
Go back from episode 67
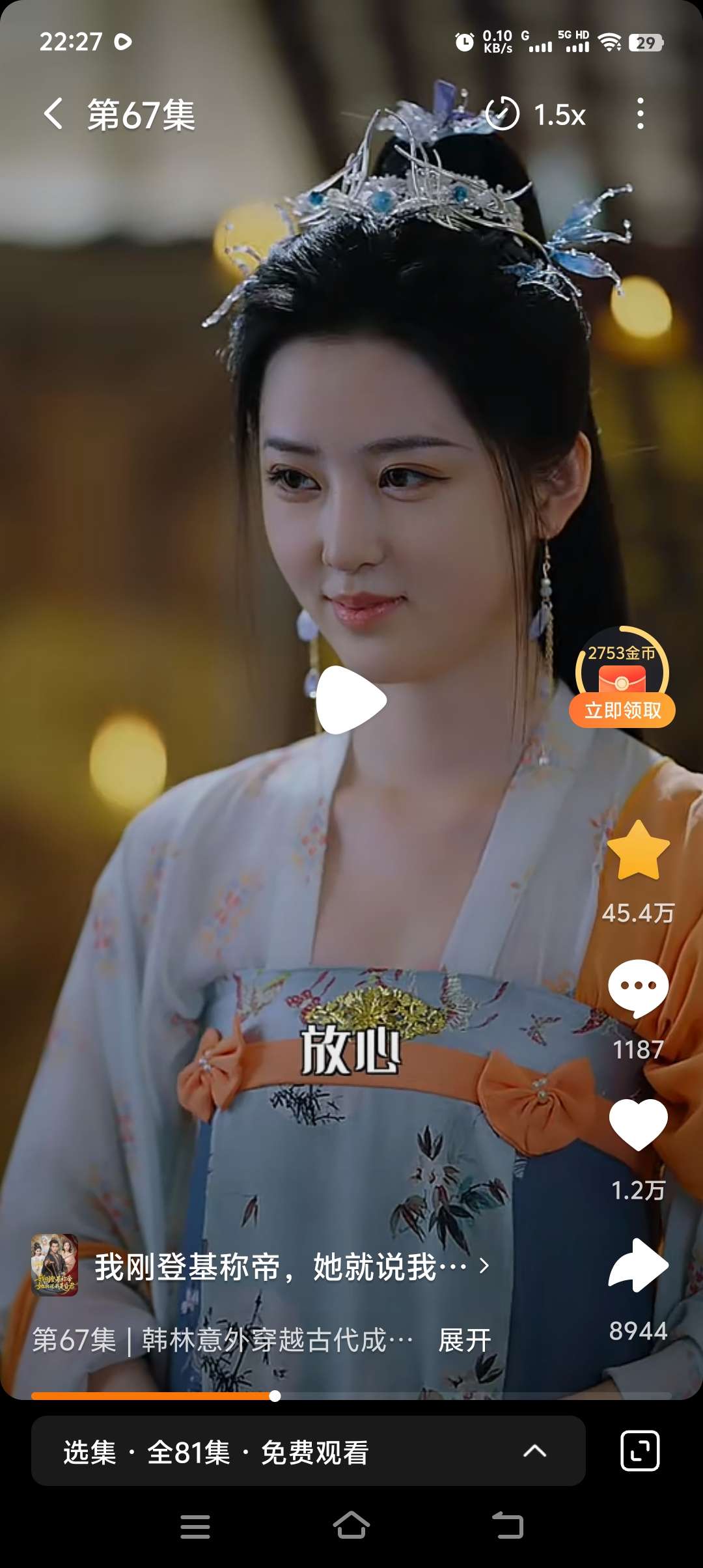pos(55,114)
